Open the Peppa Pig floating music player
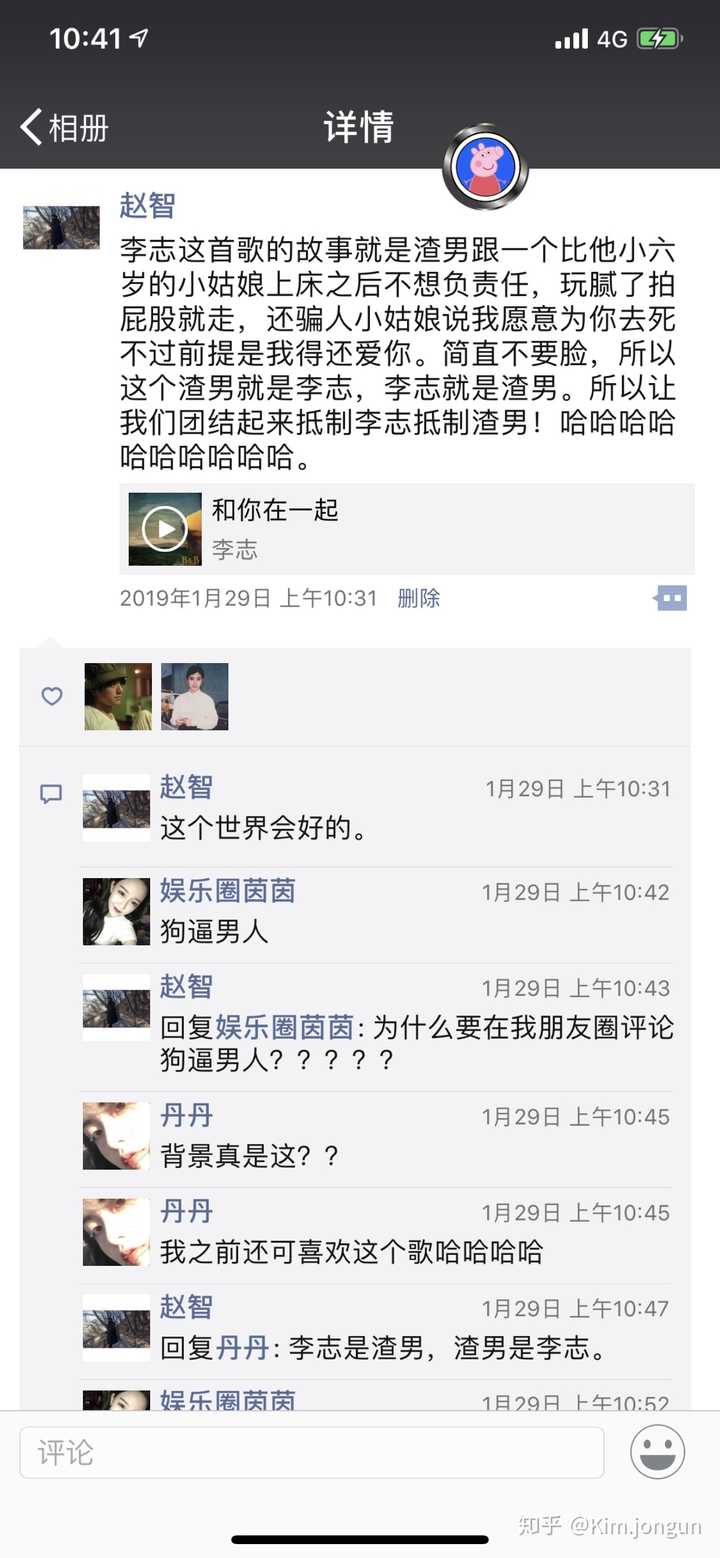720x1558 pixels. pos(485,167)
